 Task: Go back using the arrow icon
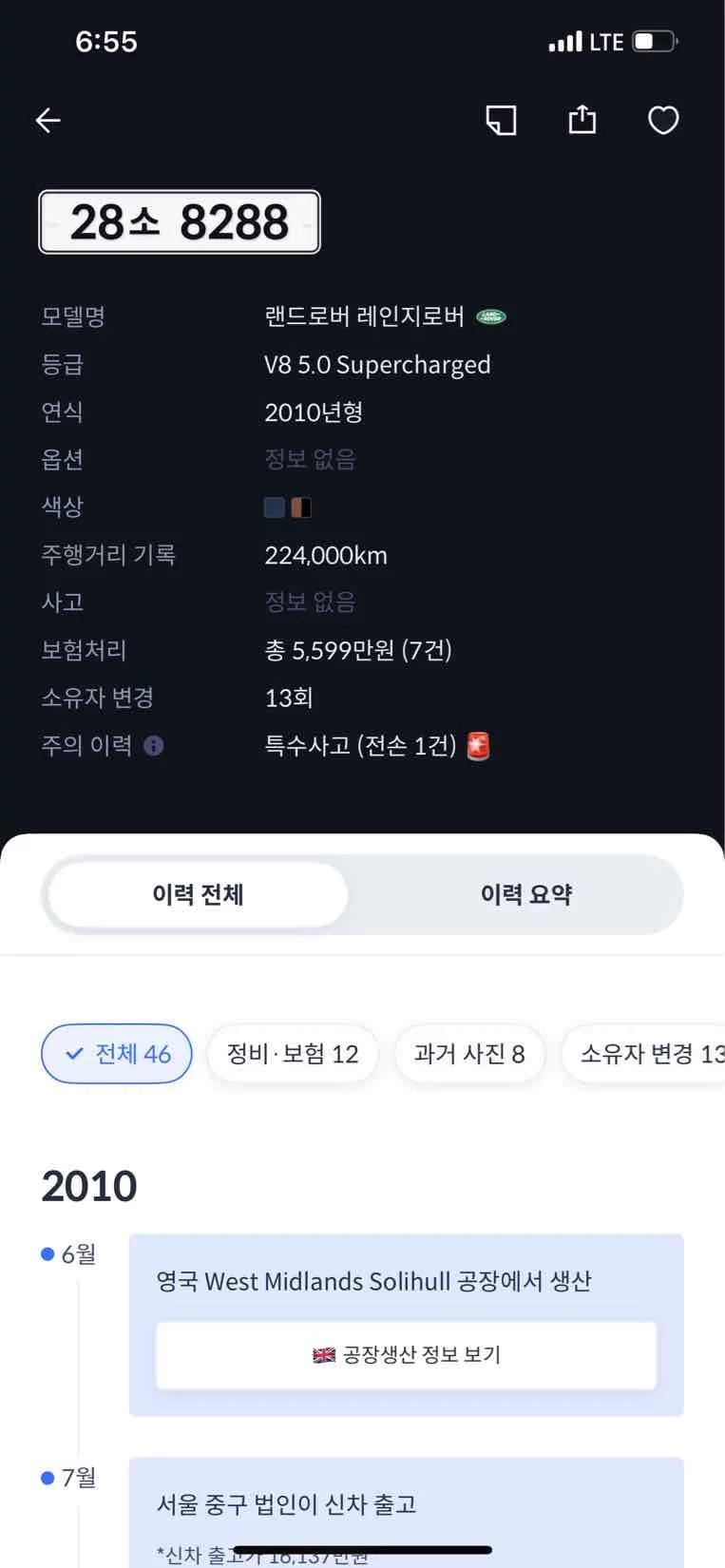[x=48, y=121]
